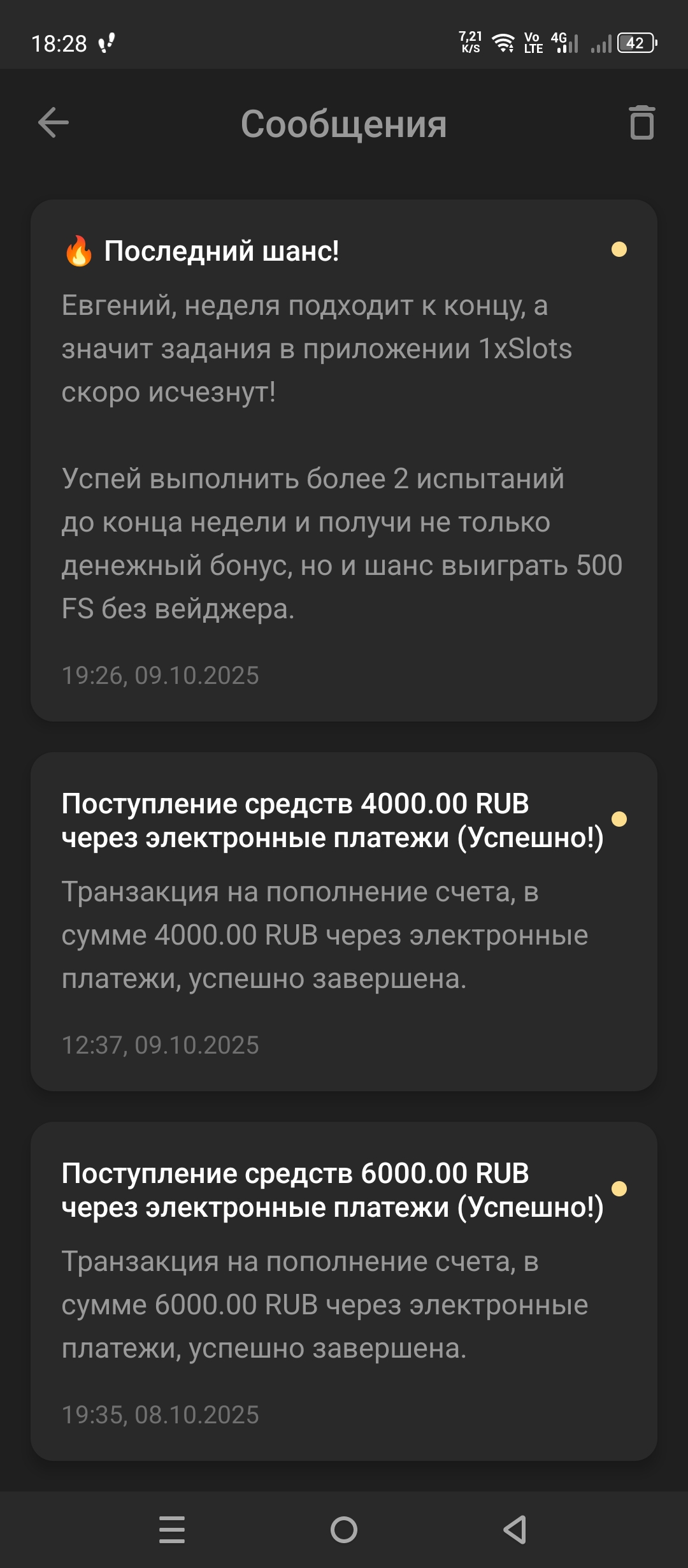This screenshot has height=1568, width=688.
Task: Go back from the Сообщения screen
Action: tap(54, 123)
